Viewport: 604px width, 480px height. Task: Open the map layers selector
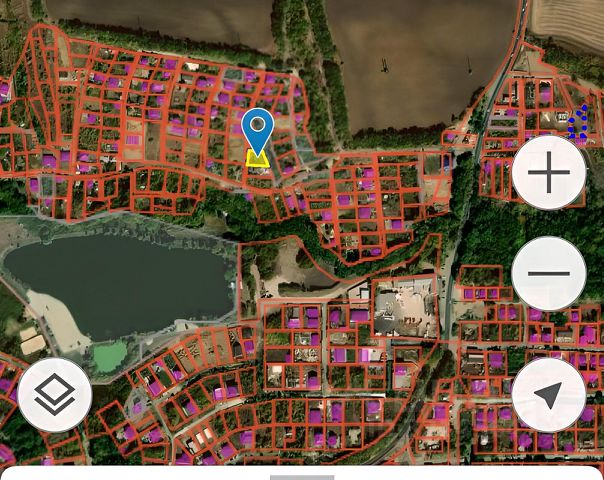pyautogui.click(x=55, y=394)
